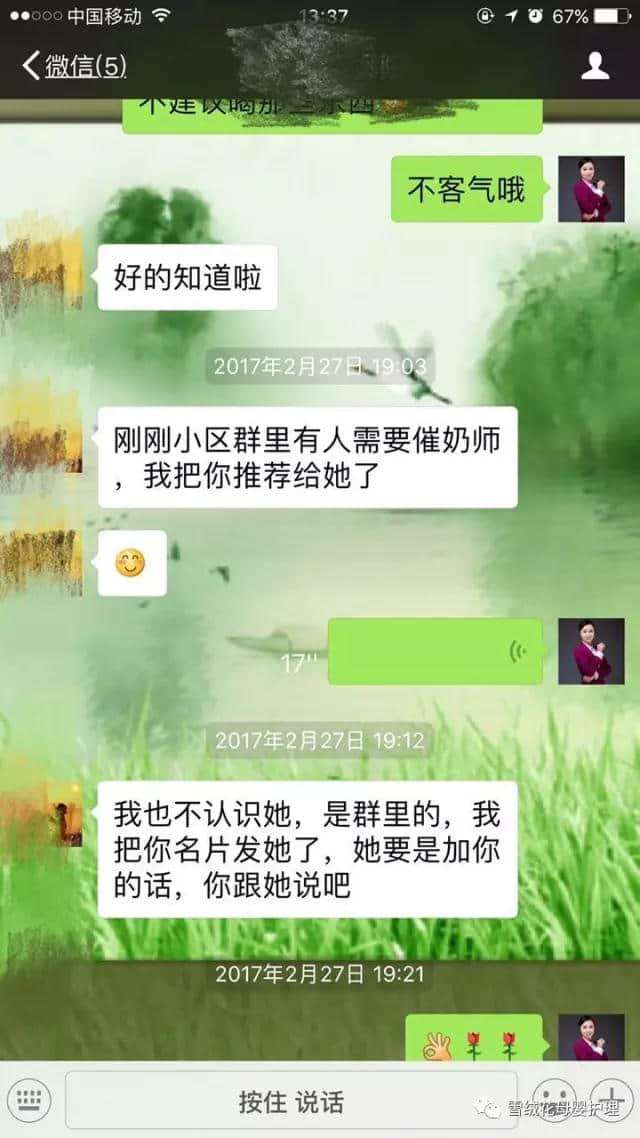Switch to the keyboard text input
This screenshot has height=1138, width=640.
pyautogui.click(x=29, y=1101)
